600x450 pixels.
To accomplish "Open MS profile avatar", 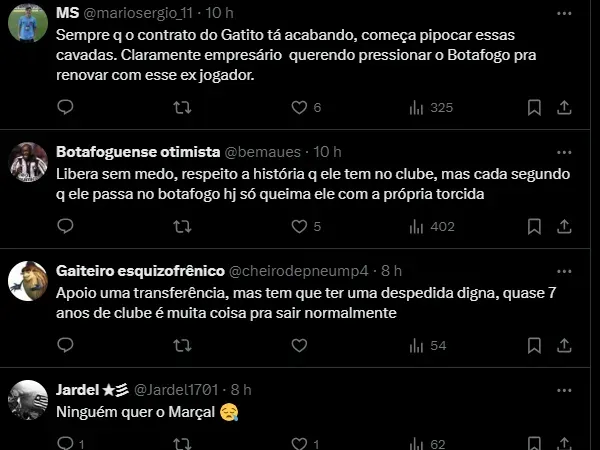I will pyautogui.click(x=28, y=24).
